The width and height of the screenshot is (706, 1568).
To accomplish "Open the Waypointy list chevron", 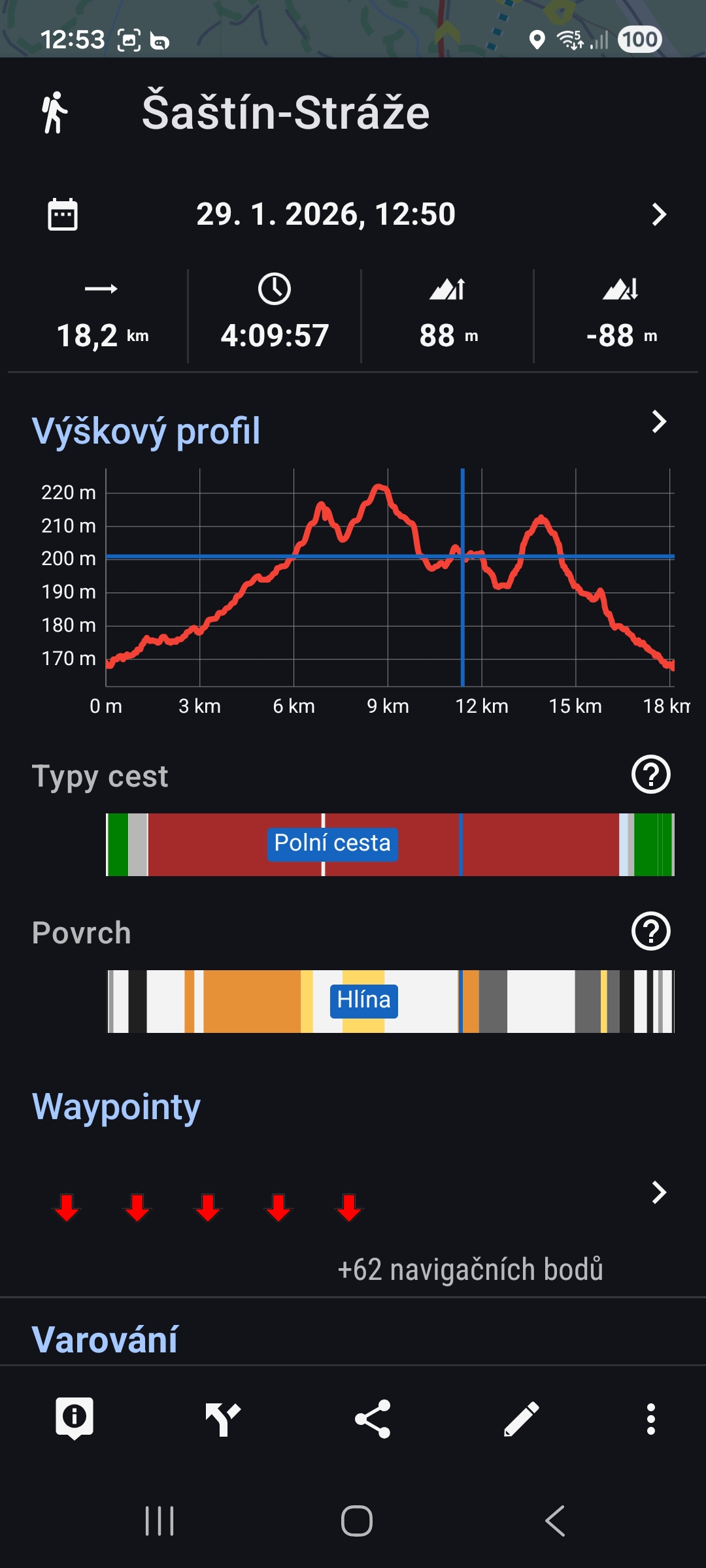I will (659, 1193).
